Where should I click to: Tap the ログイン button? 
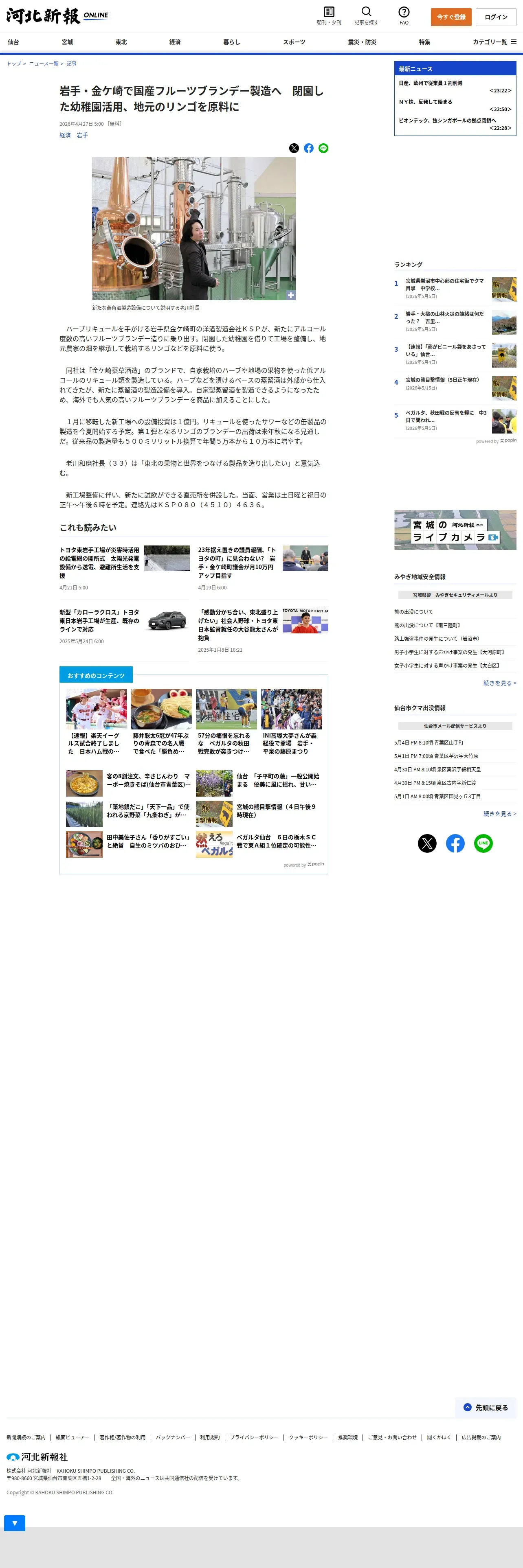496,17
